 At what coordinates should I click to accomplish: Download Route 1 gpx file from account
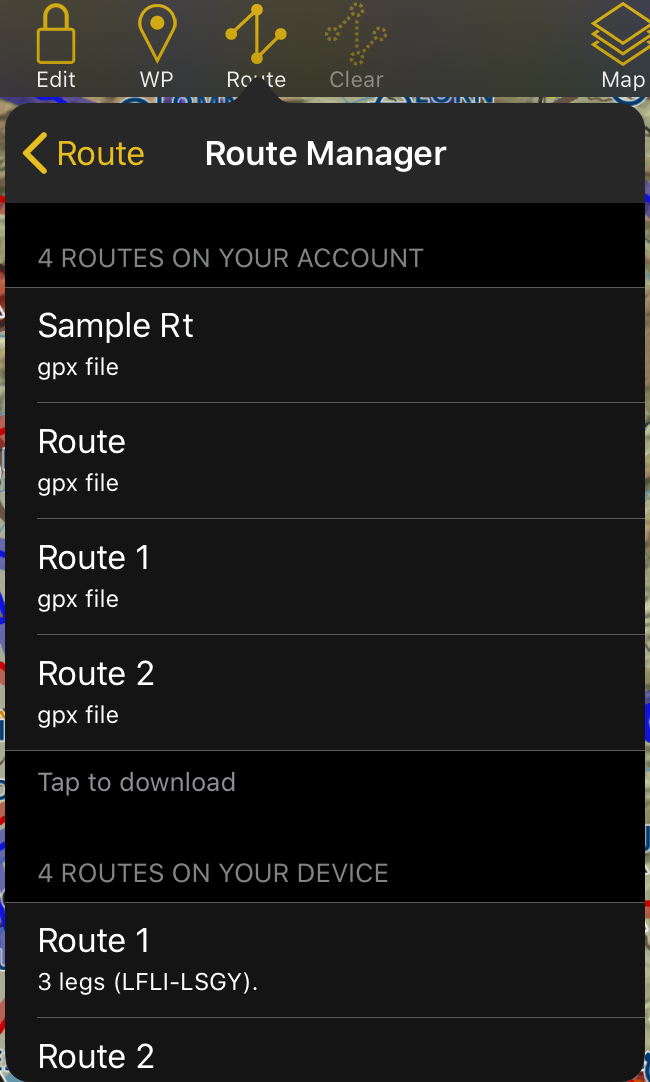325,577
